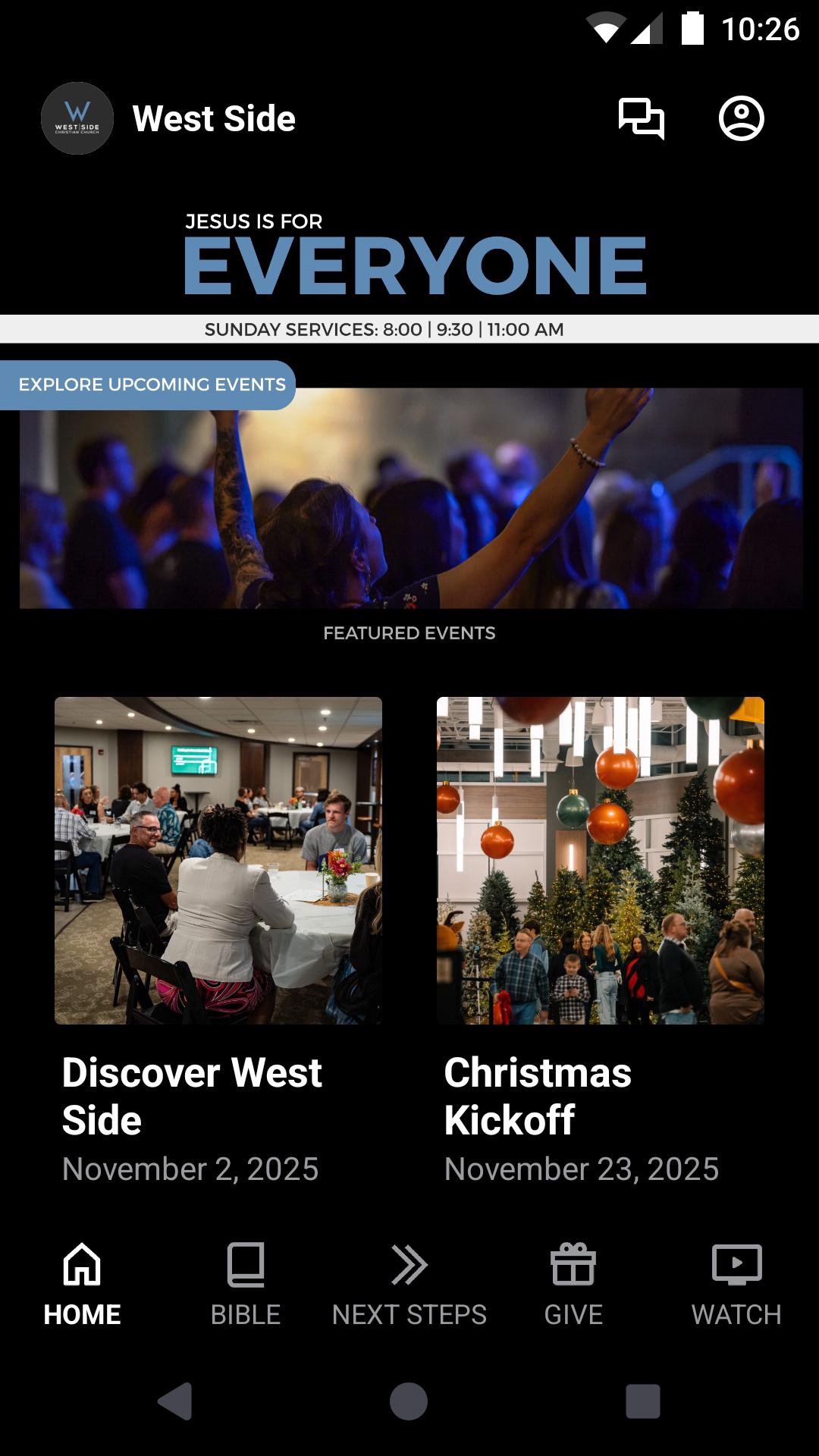Go to the Home tab
This screenshot has height=1456, width=819.
coord(82,1282)
